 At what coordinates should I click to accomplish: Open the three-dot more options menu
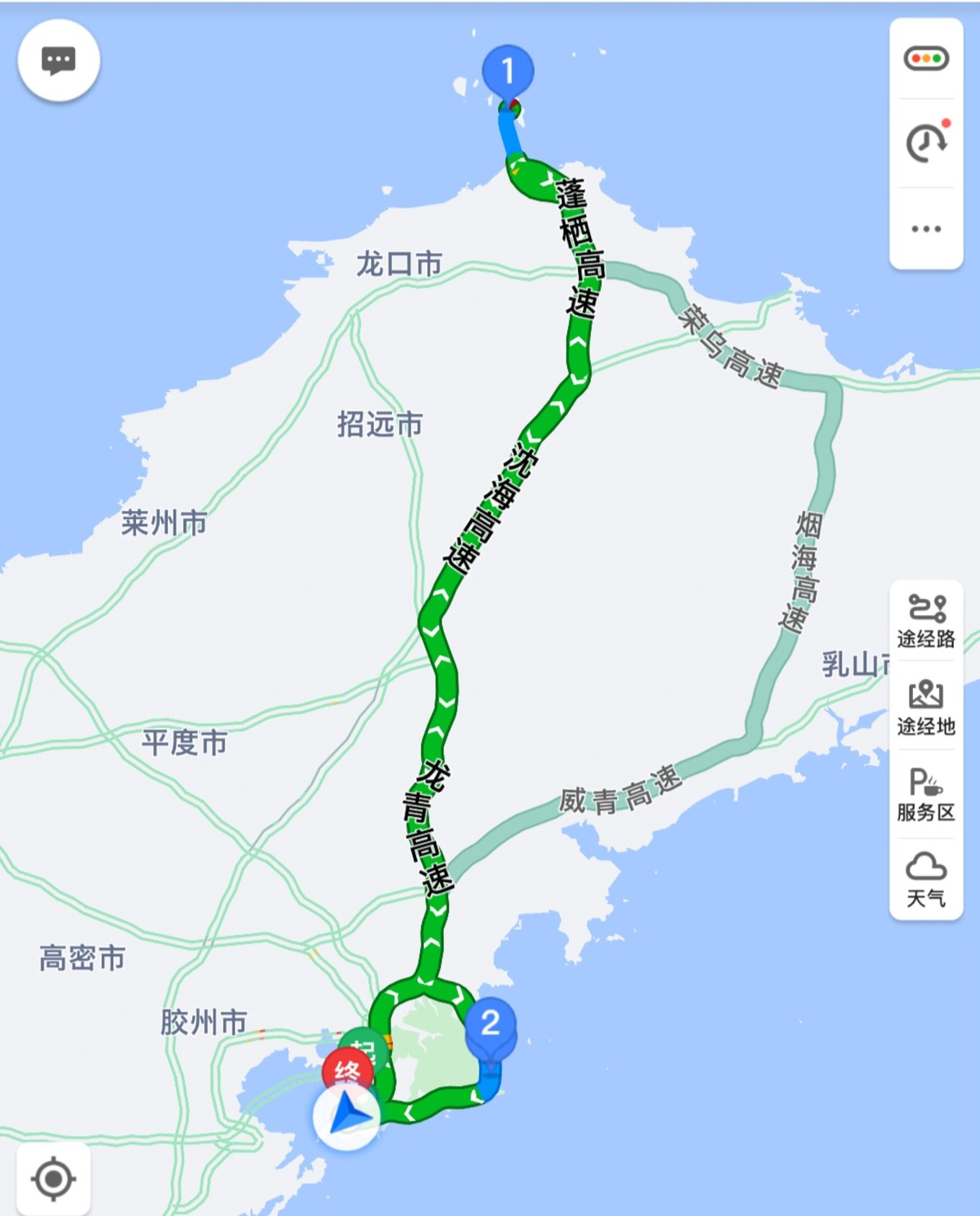pos(926,229)
